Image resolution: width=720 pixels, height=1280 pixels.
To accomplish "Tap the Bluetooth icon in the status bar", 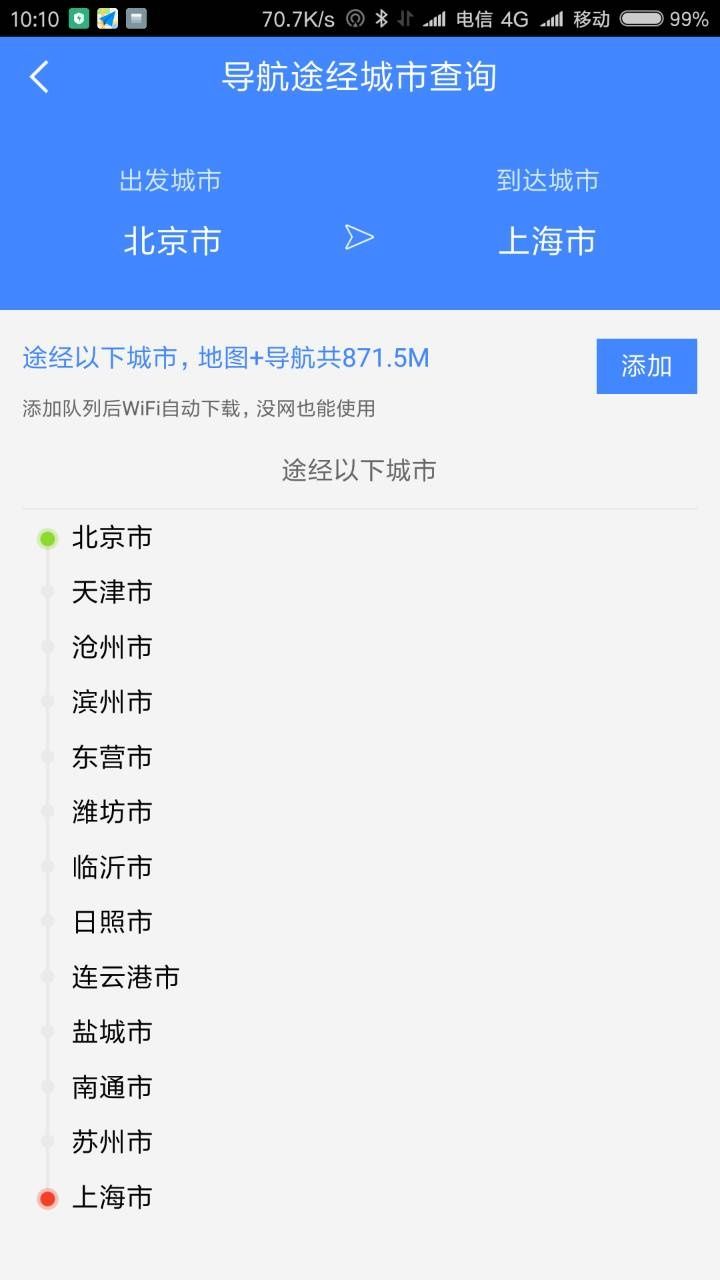I will (380, 17).
